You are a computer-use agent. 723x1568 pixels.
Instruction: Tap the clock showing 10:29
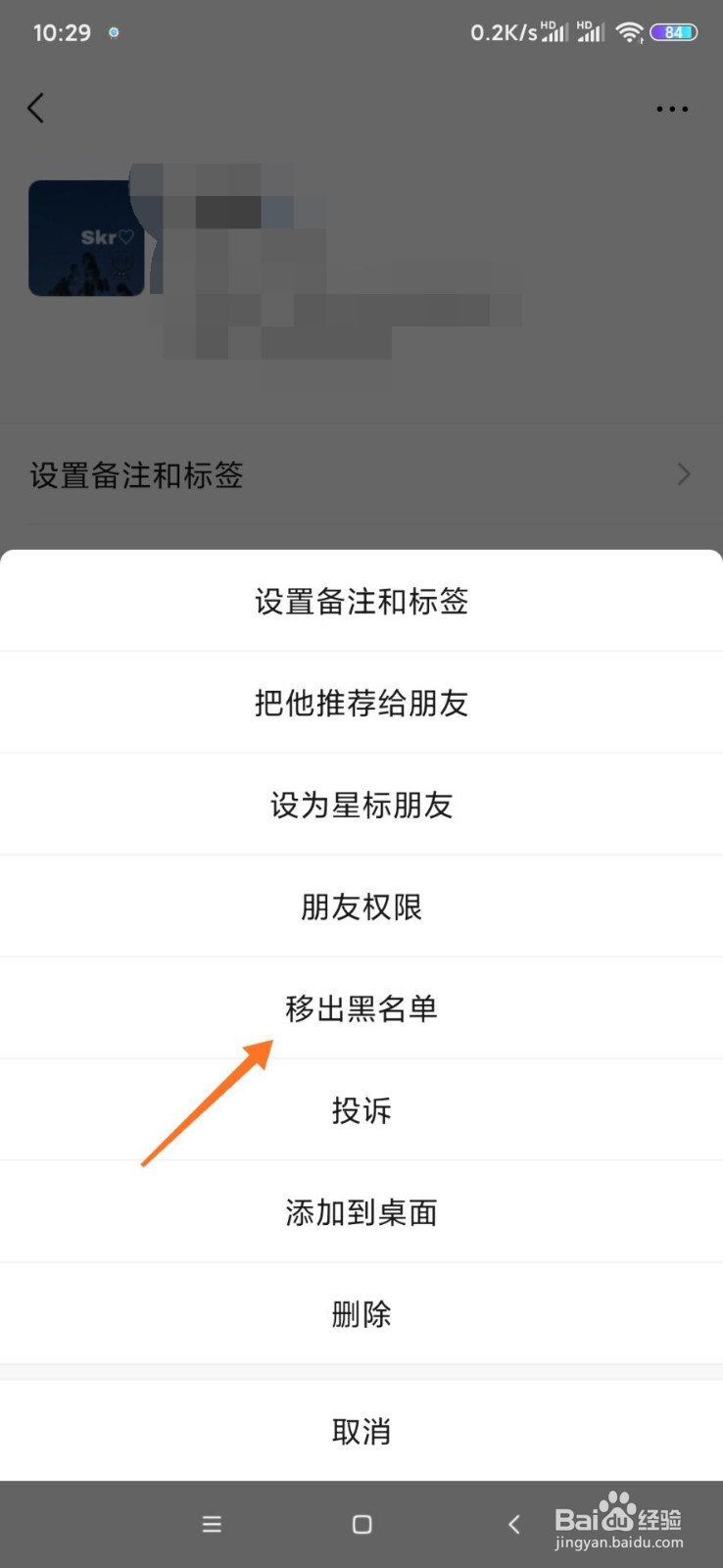(62, 32)
